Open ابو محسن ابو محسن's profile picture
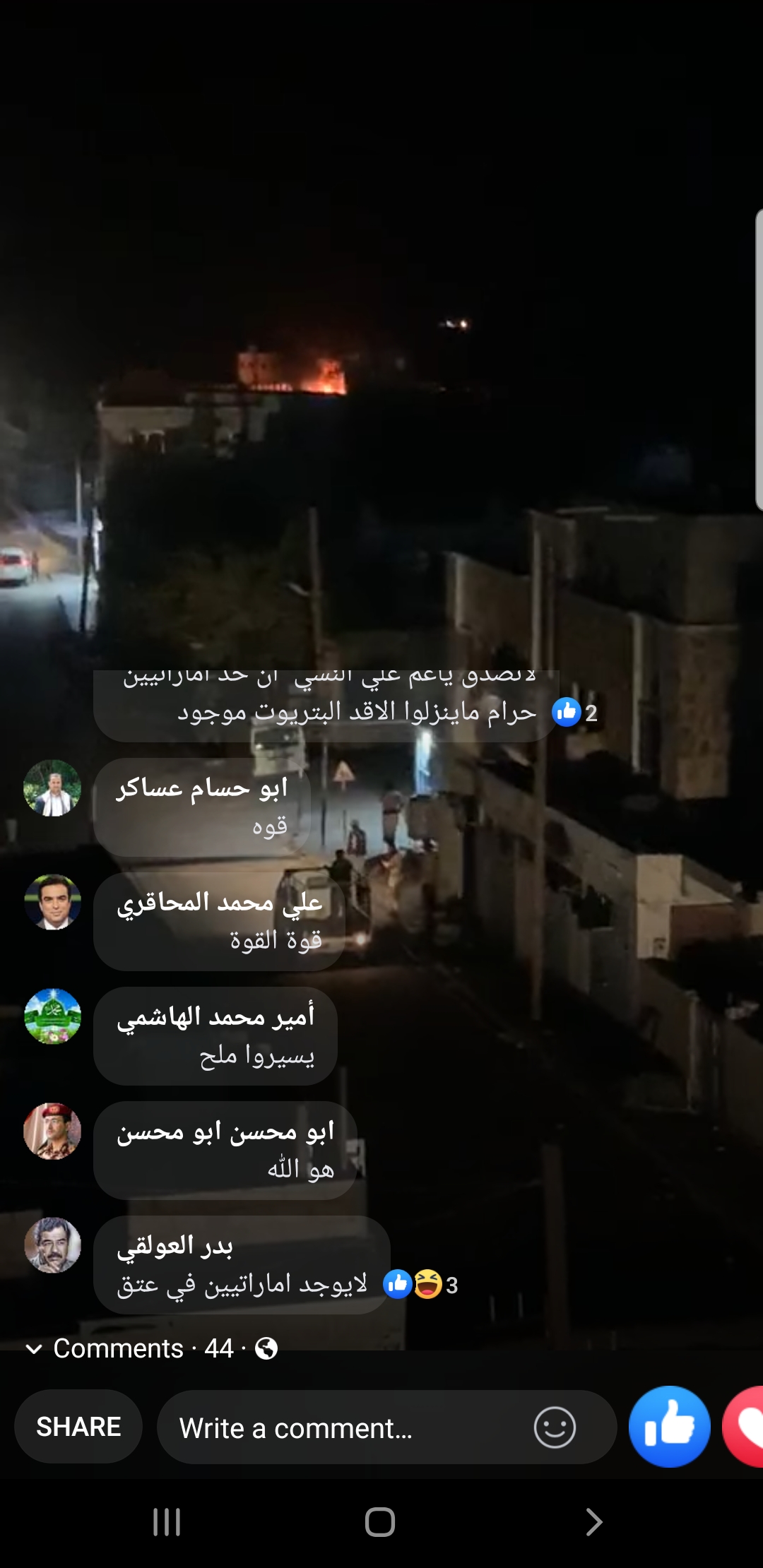This screenshot has height=1568, width=763. coord(52,1131)
